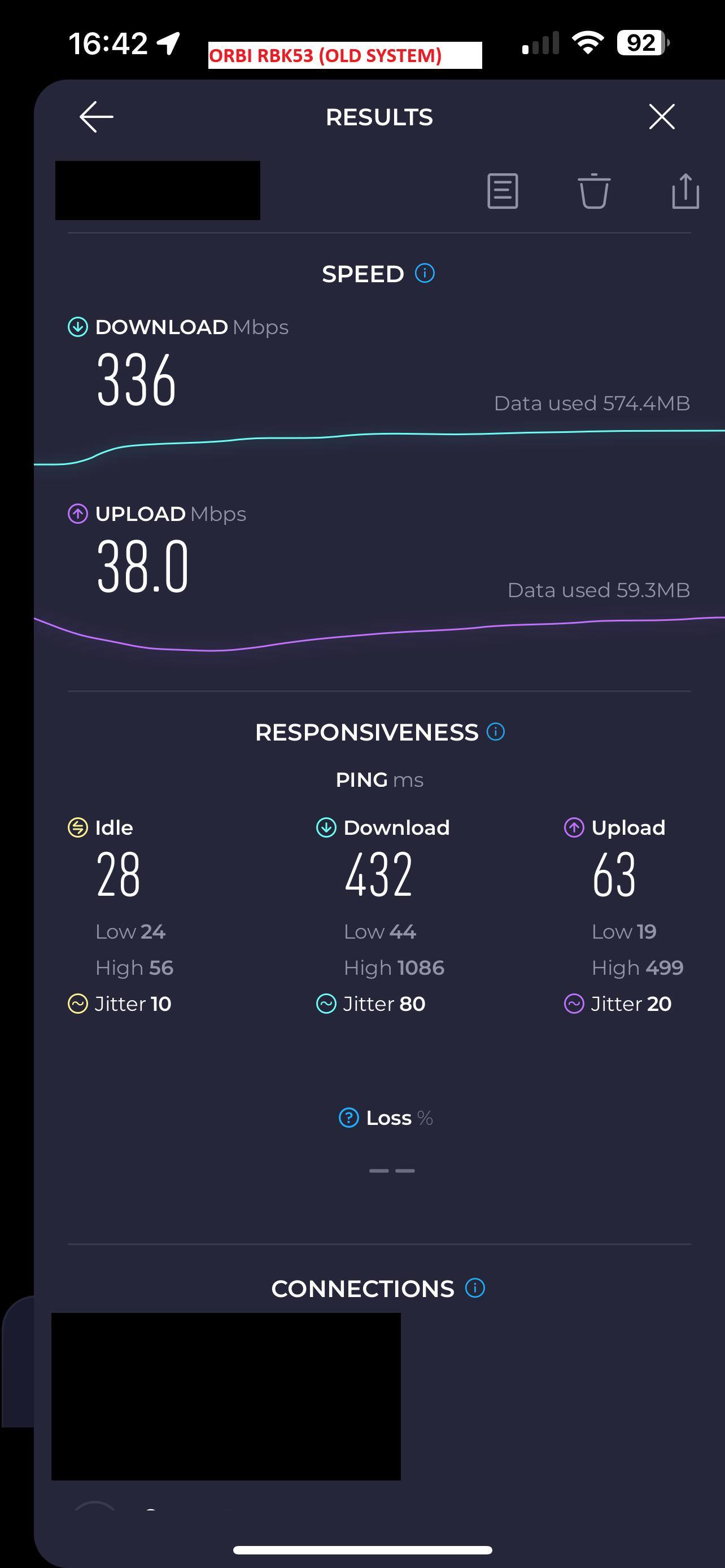This screenshot has height=1568, width=725.
Task: Open the info icon next to RESPONSIVENESS
Action: [496, 732]
